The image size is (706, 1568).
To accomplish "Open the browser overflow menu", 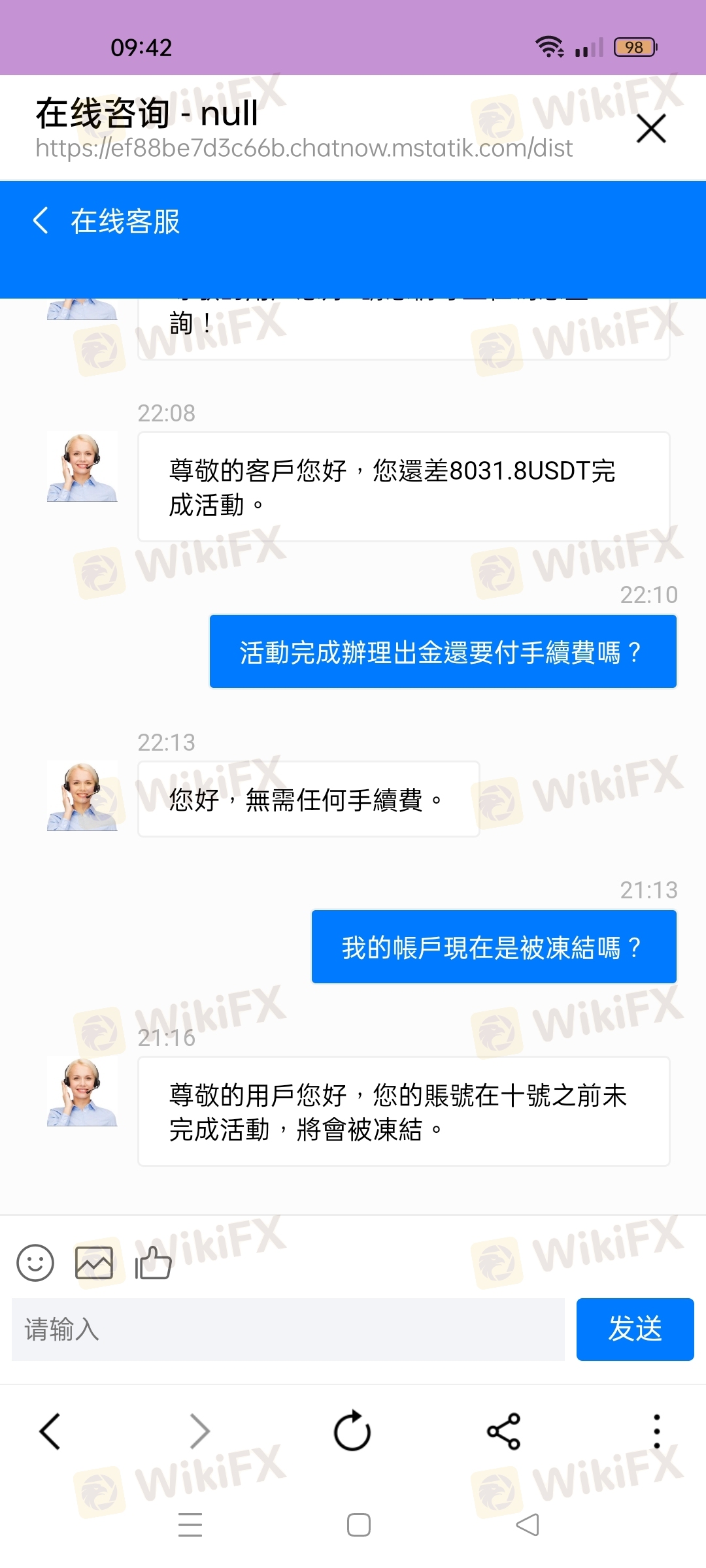I will click(x=656, y=1431).
